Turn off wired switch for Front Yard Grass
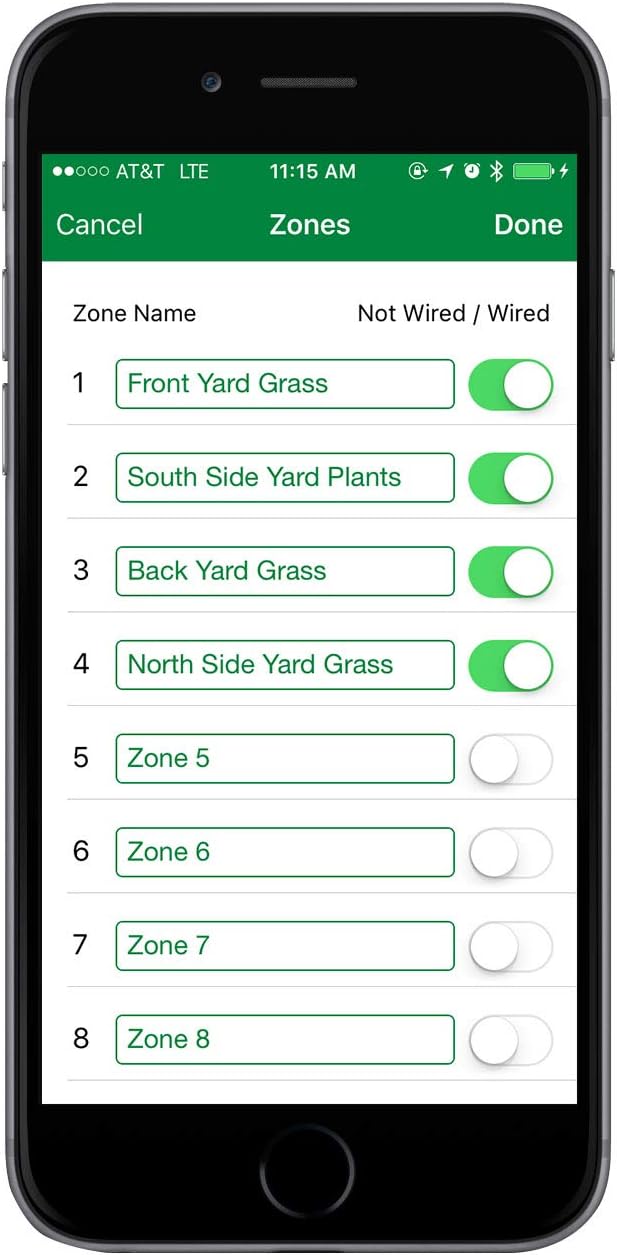 coord(510,385)
